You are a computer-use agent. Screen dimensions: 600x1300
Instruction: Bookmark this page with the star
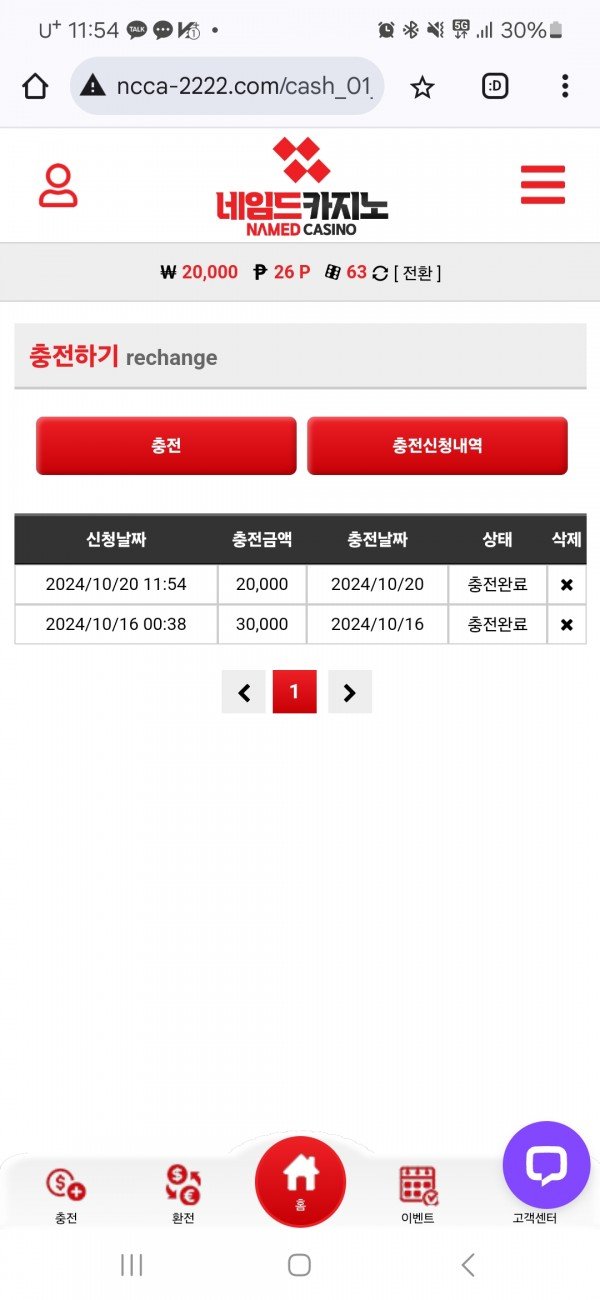point(423,87)
